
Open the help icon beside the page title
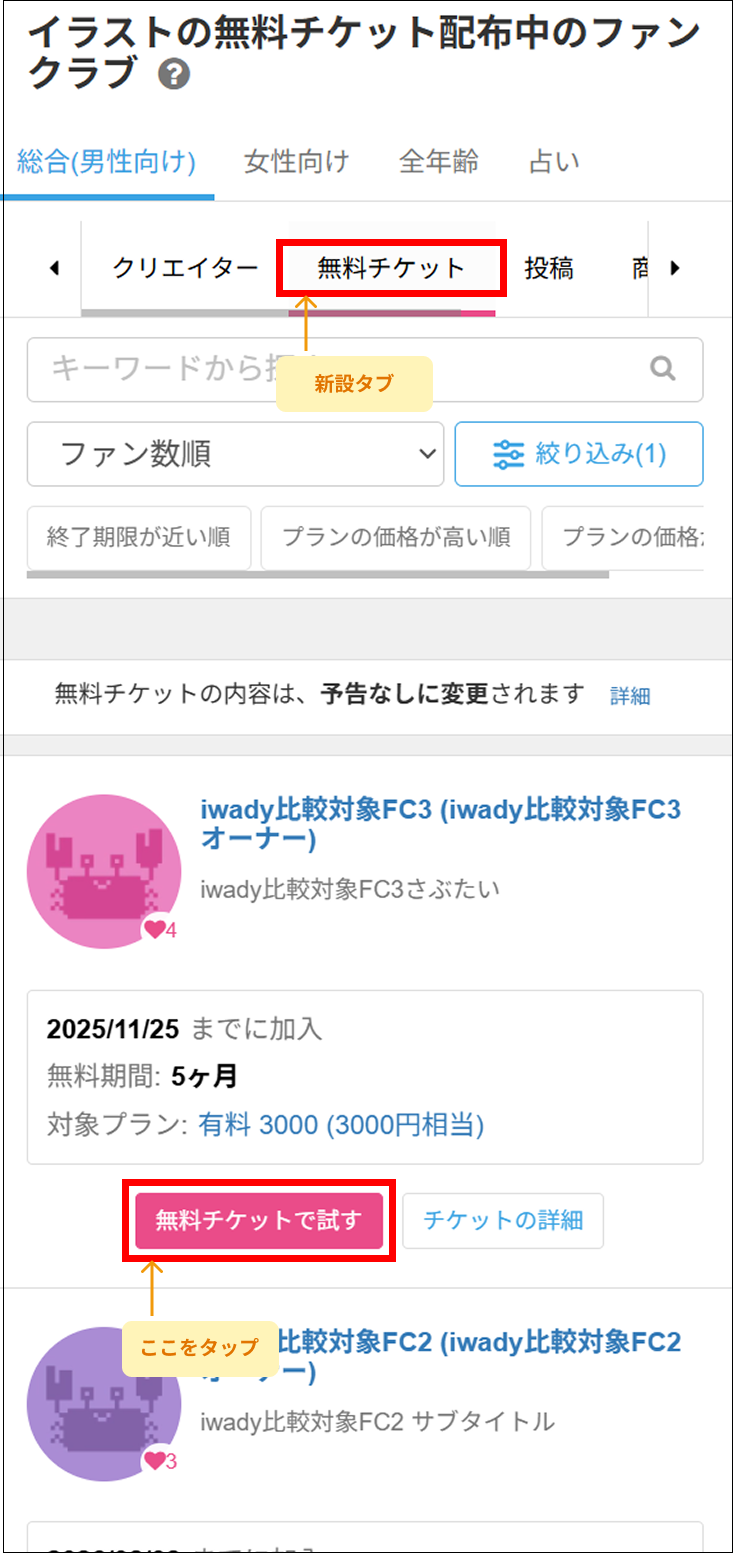pyautogui.click(x=174, y=75)
